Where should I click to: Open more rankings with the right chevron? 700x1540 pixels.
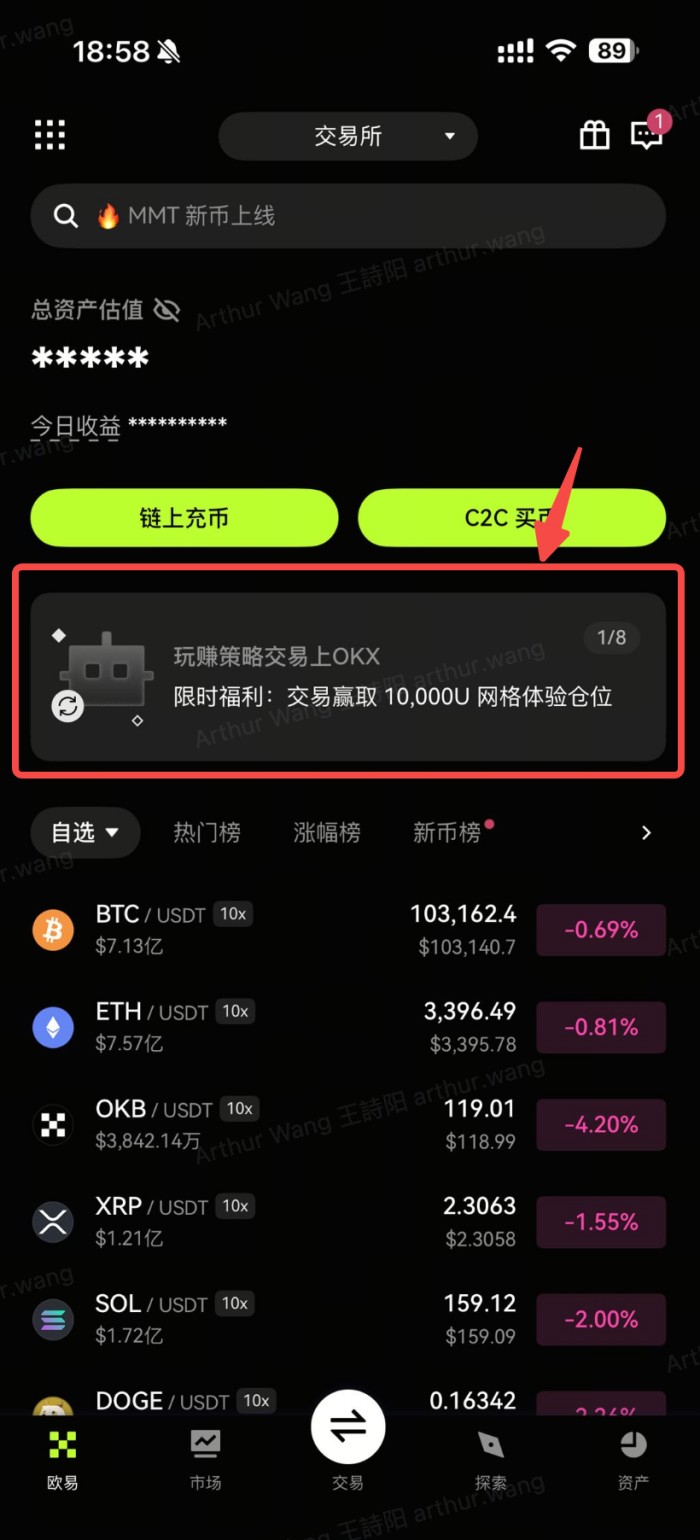[x=646, y=832]
